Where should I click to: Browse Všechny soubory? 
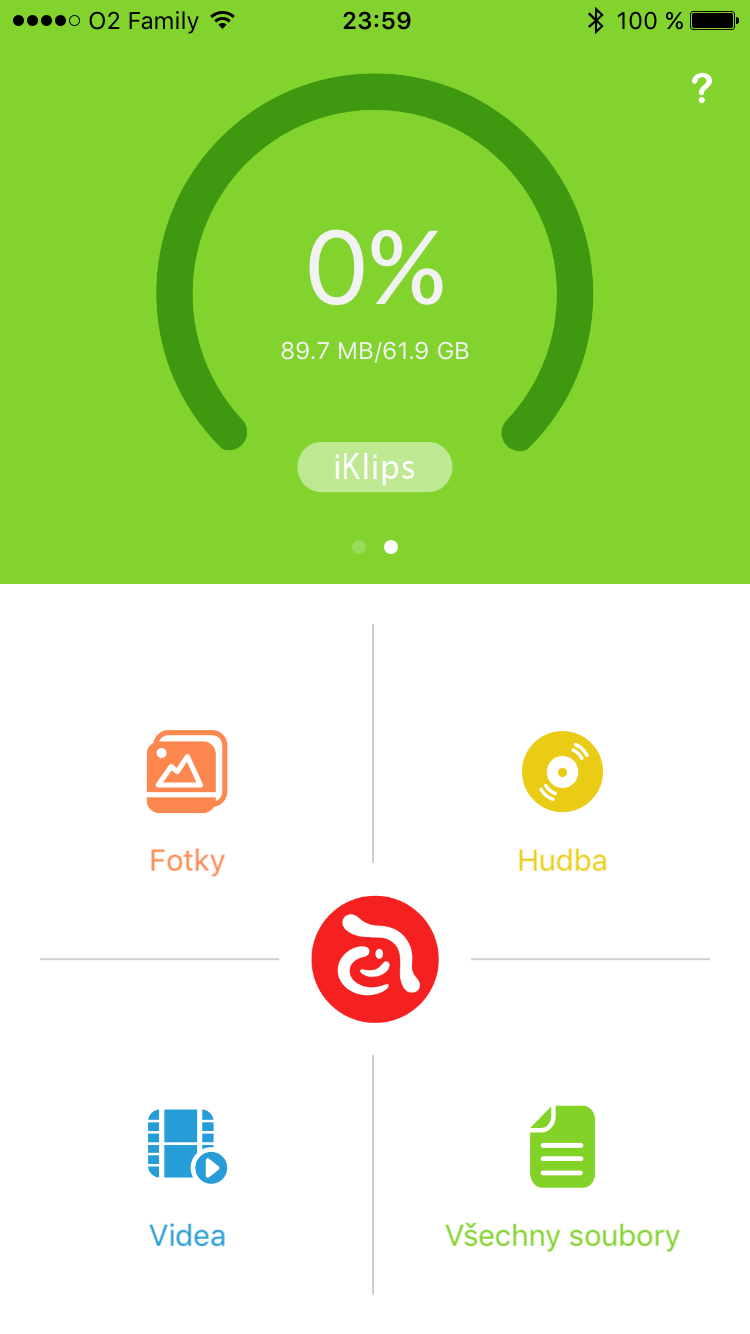point(562,1177)
